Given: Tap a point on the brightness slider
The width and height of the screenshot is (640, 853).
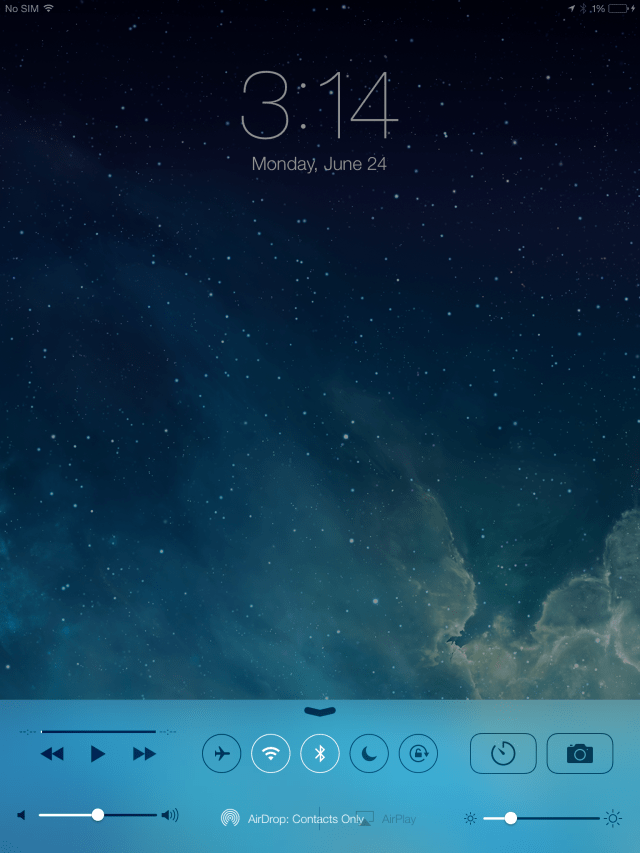Looking at the screenshot, I should tap(540, 818).
